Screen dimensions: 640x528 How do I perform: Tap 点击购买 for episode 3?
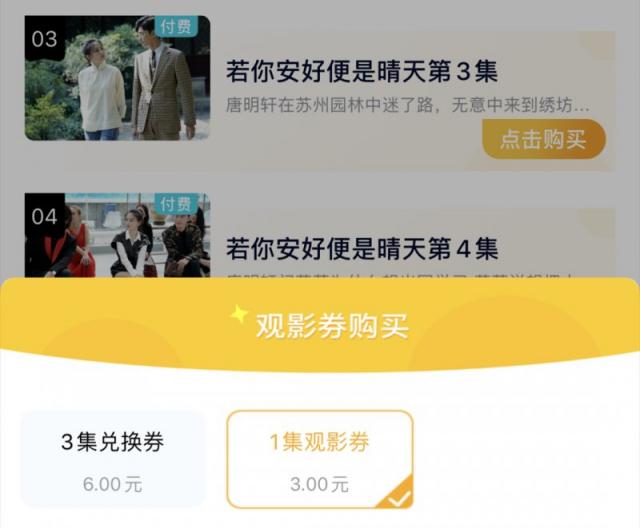coord(543,140)
